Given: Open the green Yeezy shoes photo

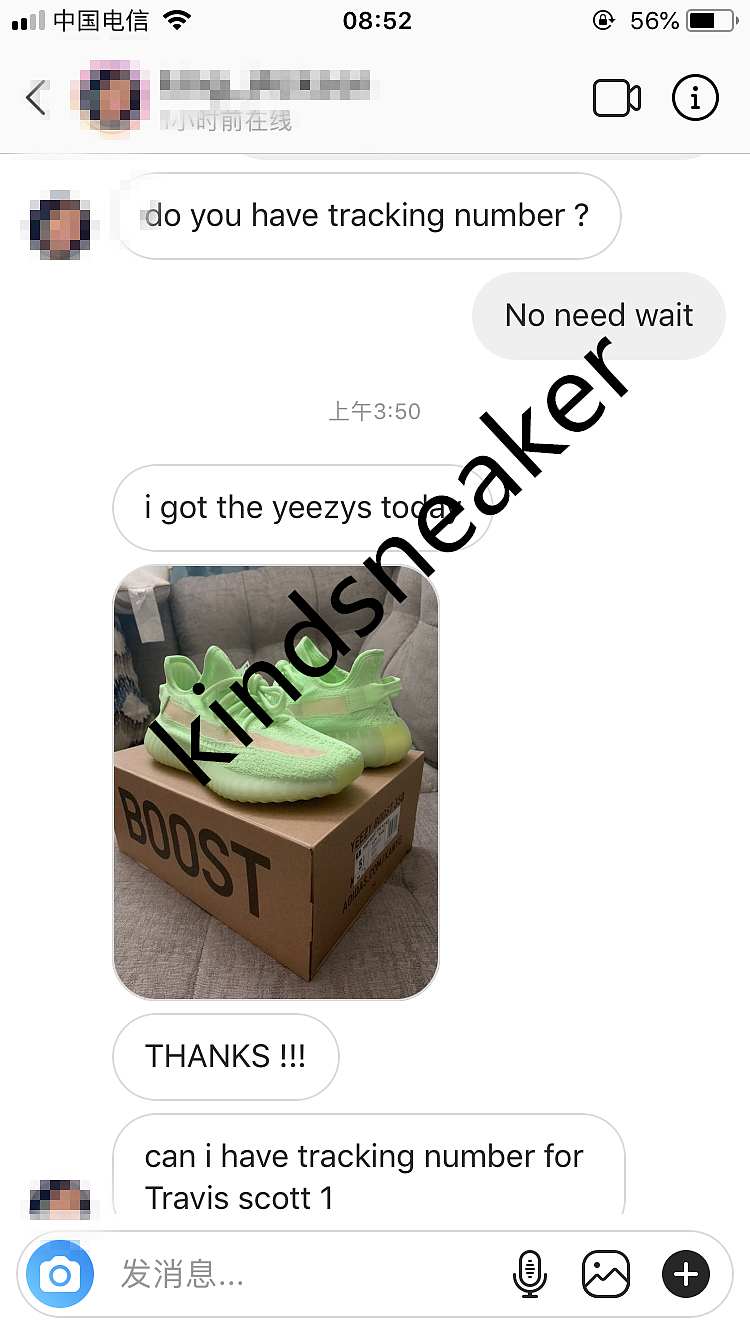Looking at the screenshot, I should pyautogui.click(x=275, y=782).
